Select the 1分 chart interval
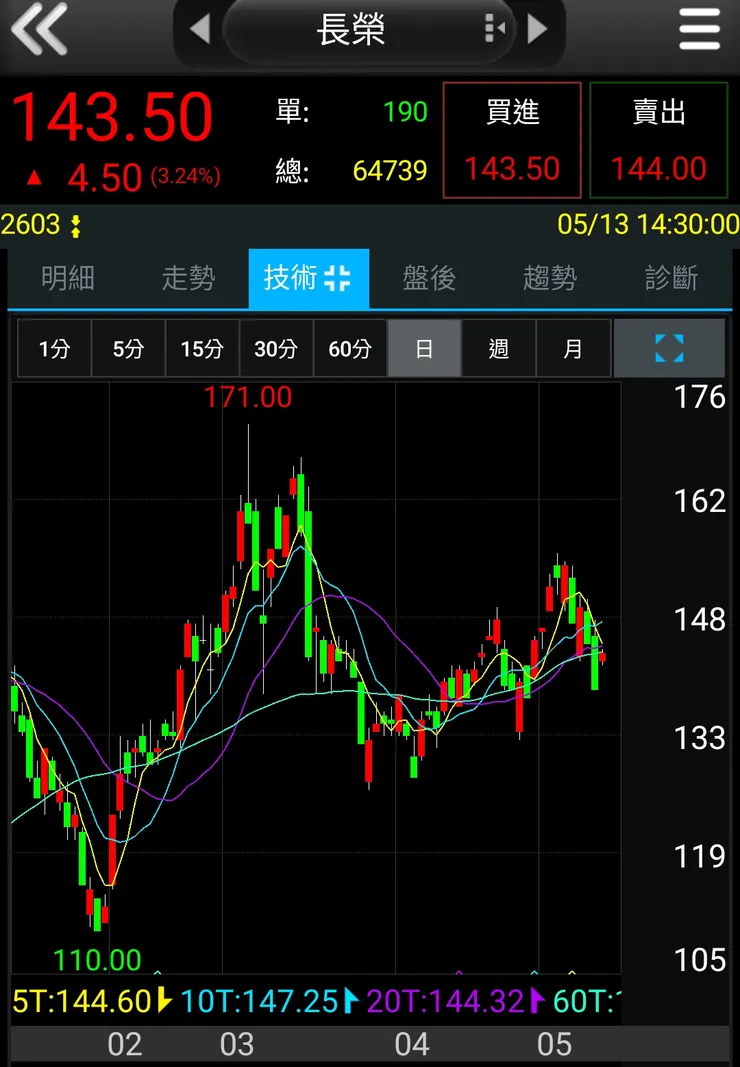Image resolution: width=740 pixels, height=1067 pixels. 54,349
